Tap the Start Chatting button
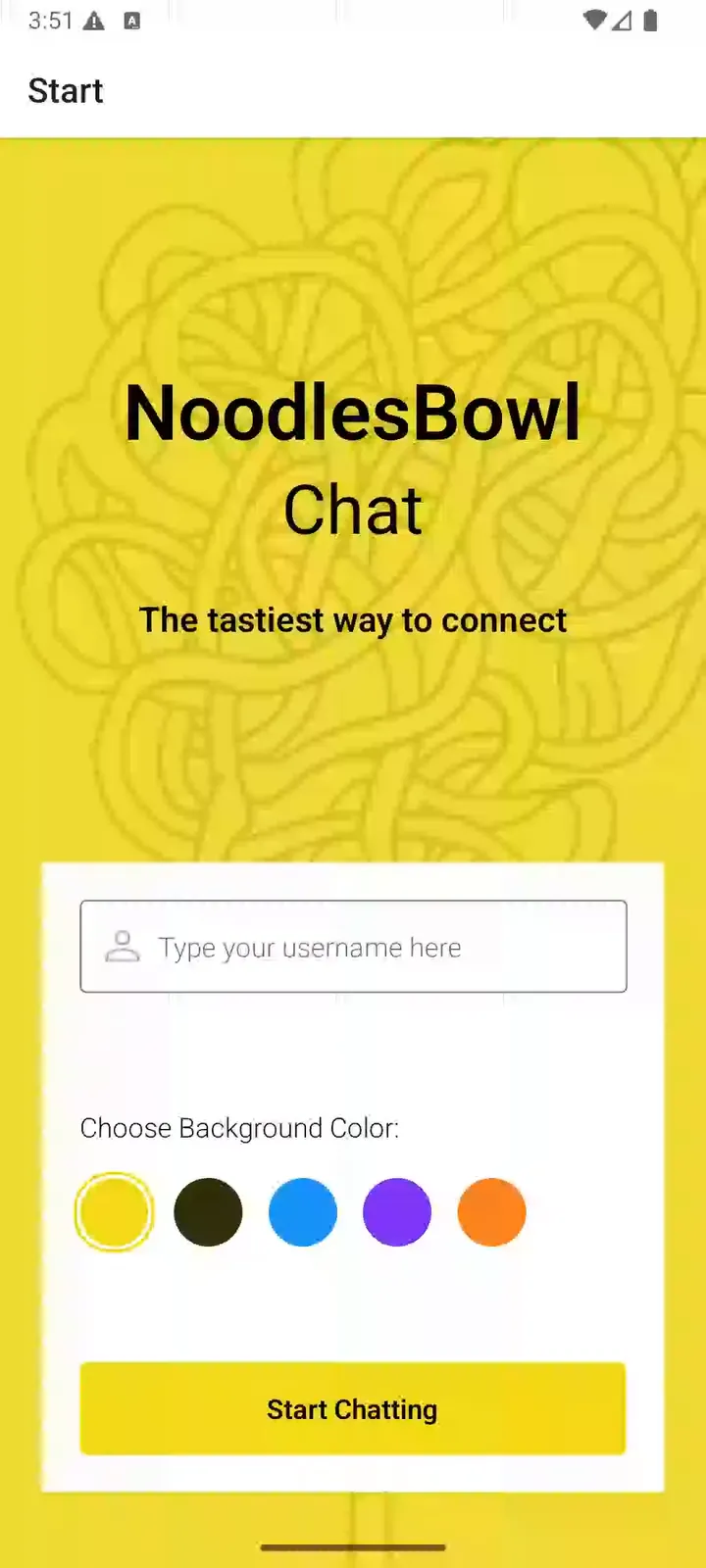Screen dimensions: 706x1568 tap(353, 1409)
